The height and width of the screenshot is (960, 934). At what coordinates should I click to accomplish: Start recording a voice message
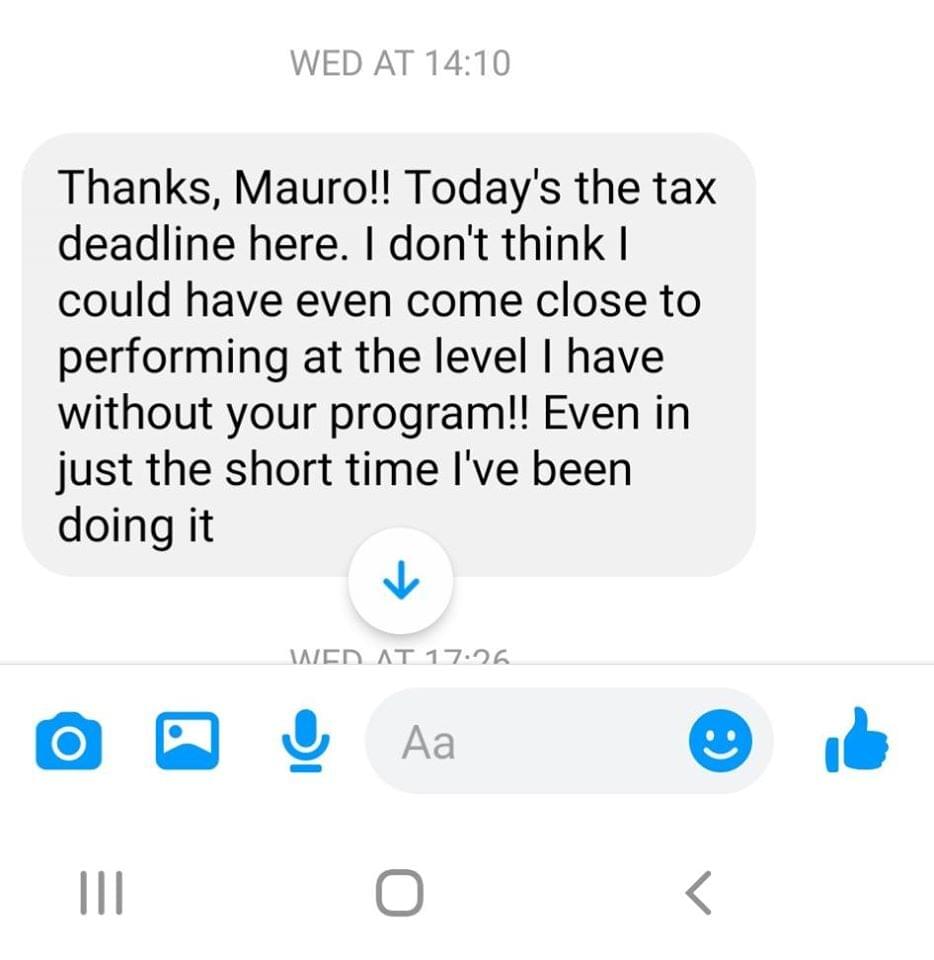304,742
